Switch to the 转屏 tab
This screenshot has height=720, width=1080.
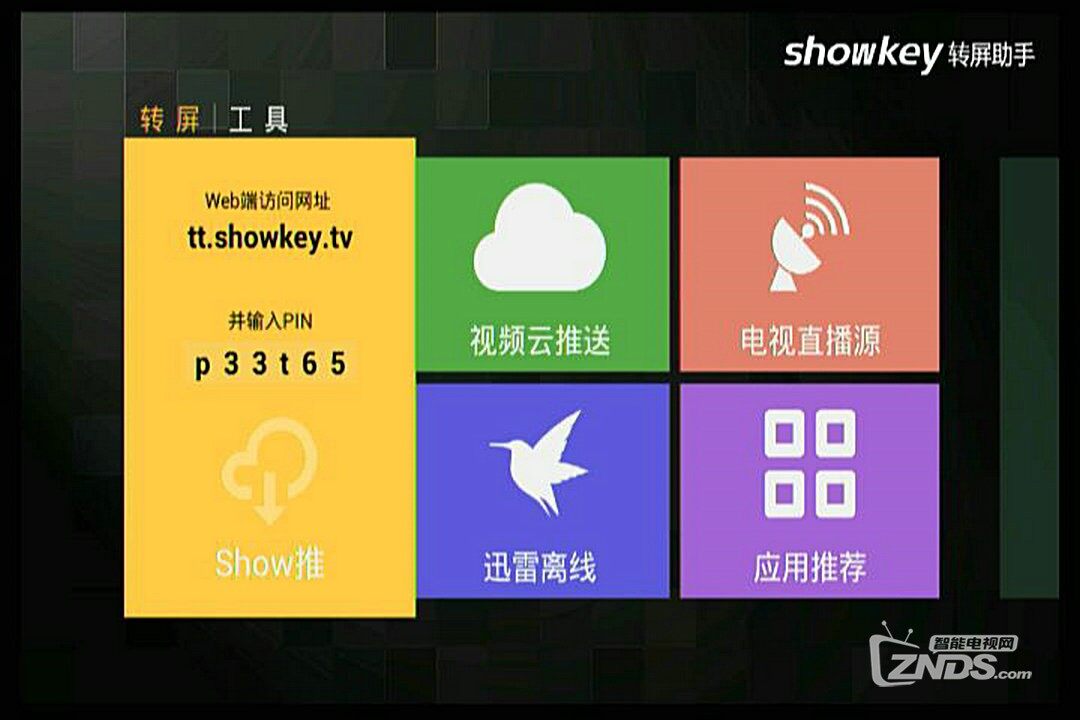pyautogui.click(x=169, y=120)
